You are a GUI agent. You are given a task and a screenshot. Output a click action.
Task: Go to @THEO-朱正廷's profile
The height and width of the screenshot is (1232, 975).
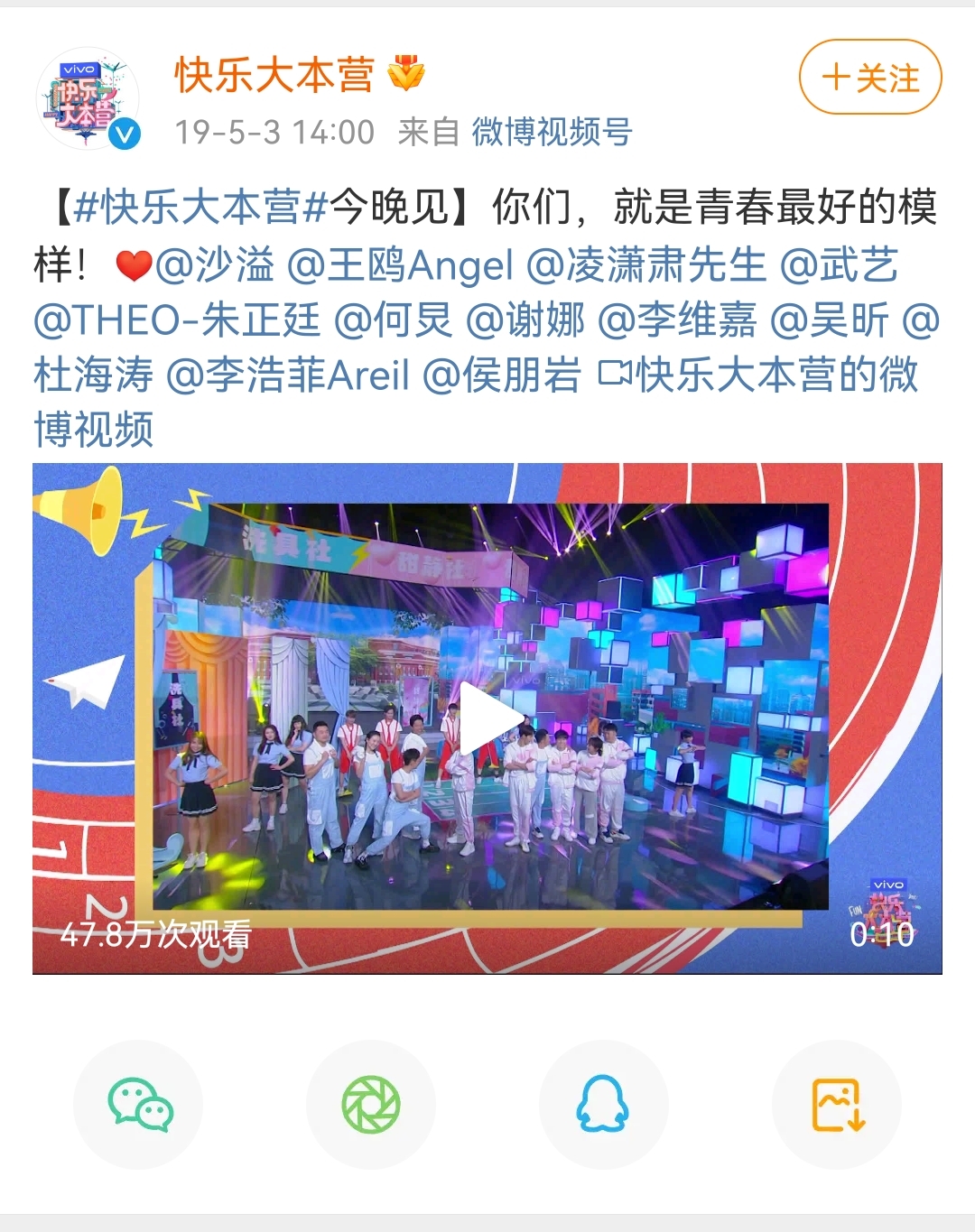coord(177,320)
